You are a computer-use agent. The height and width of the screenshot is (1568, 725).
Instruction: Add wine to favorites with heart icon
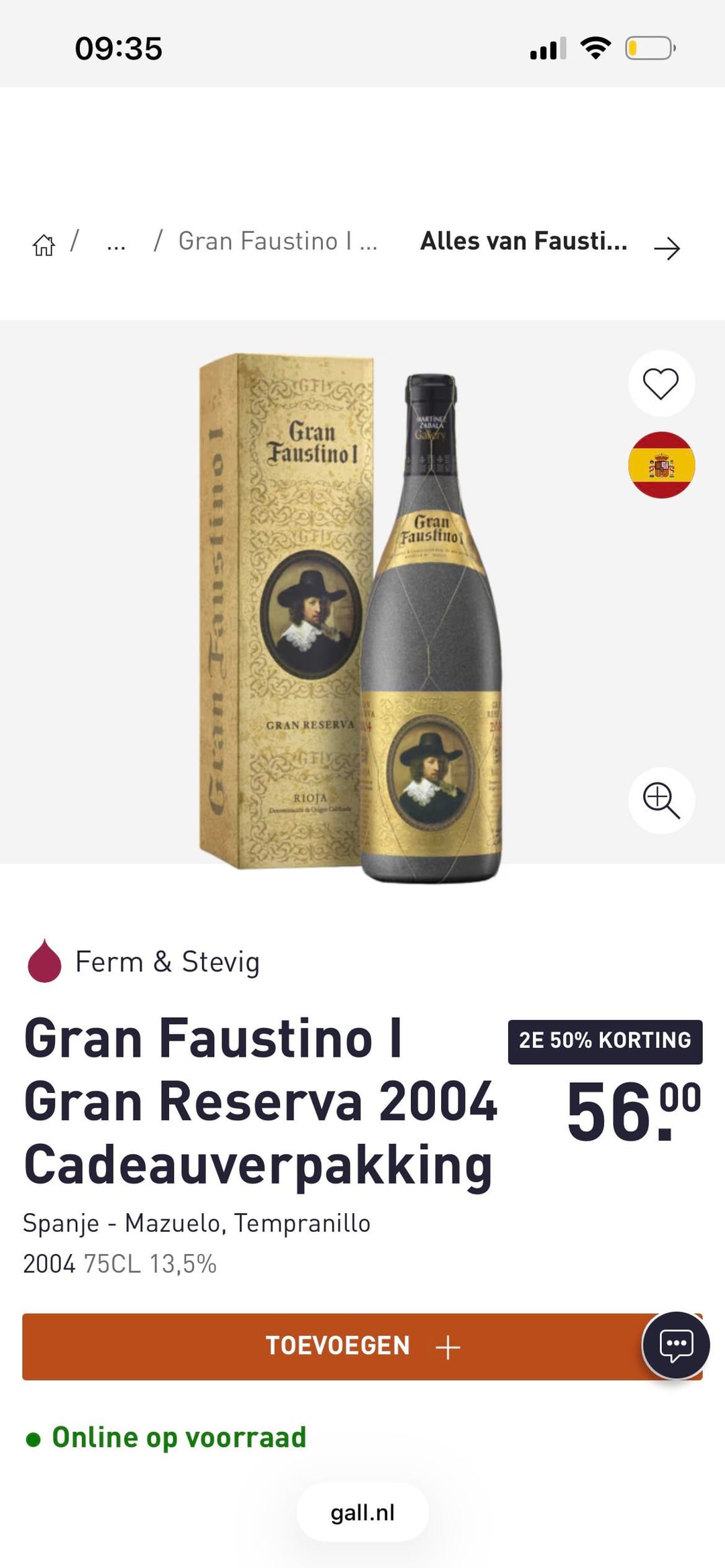(661, 384)
